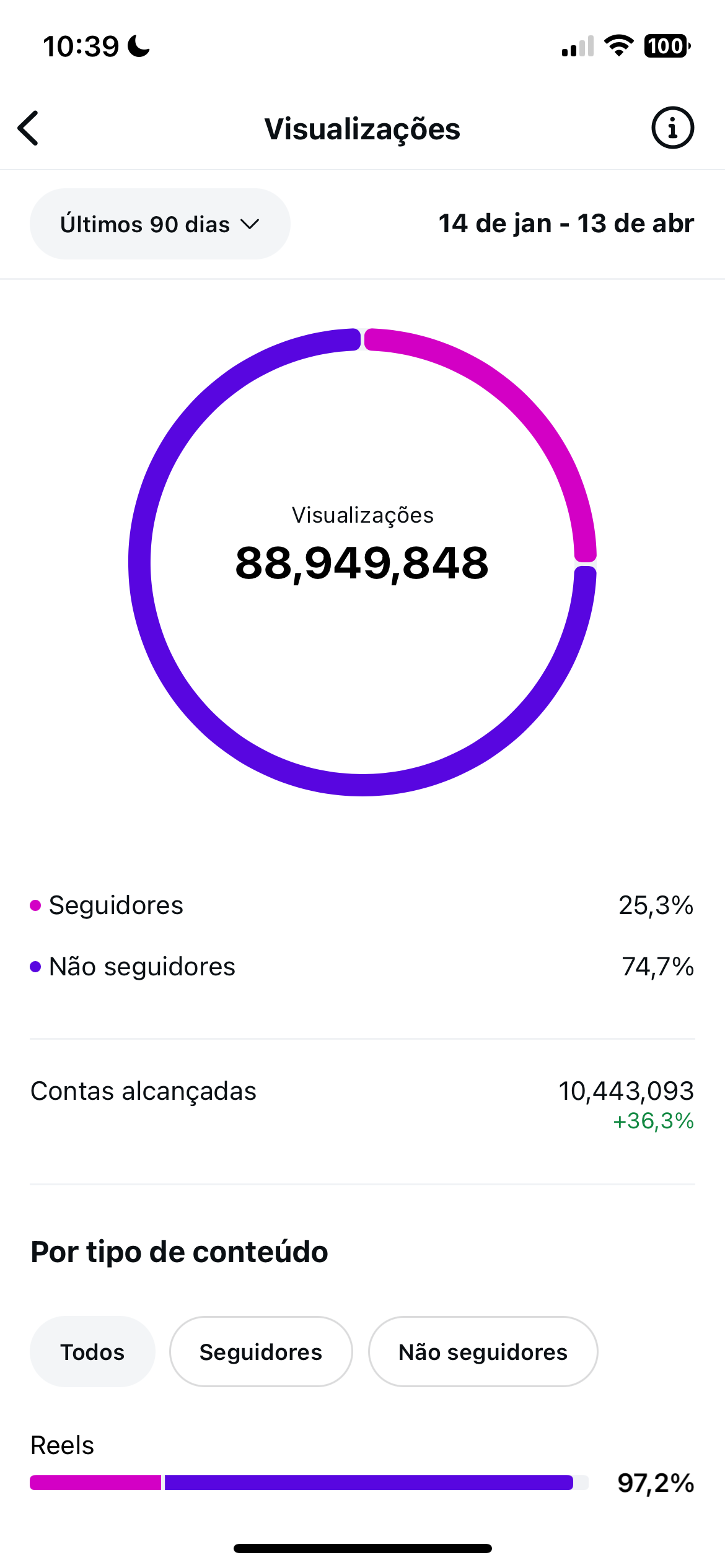Expand the Últimos 90 dias period dropdown
Image resolution: width=725 pixels, height=1568 pixels.
point(160,224)
